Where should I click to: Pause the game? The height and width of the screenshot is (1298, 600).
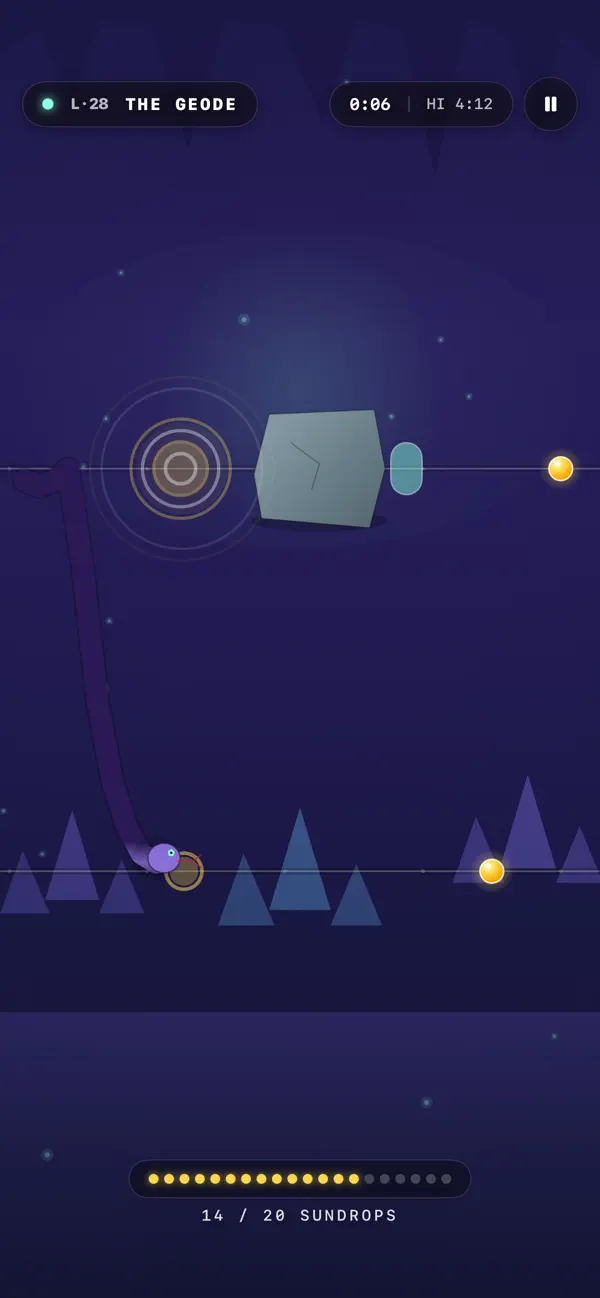pos(550,104)
